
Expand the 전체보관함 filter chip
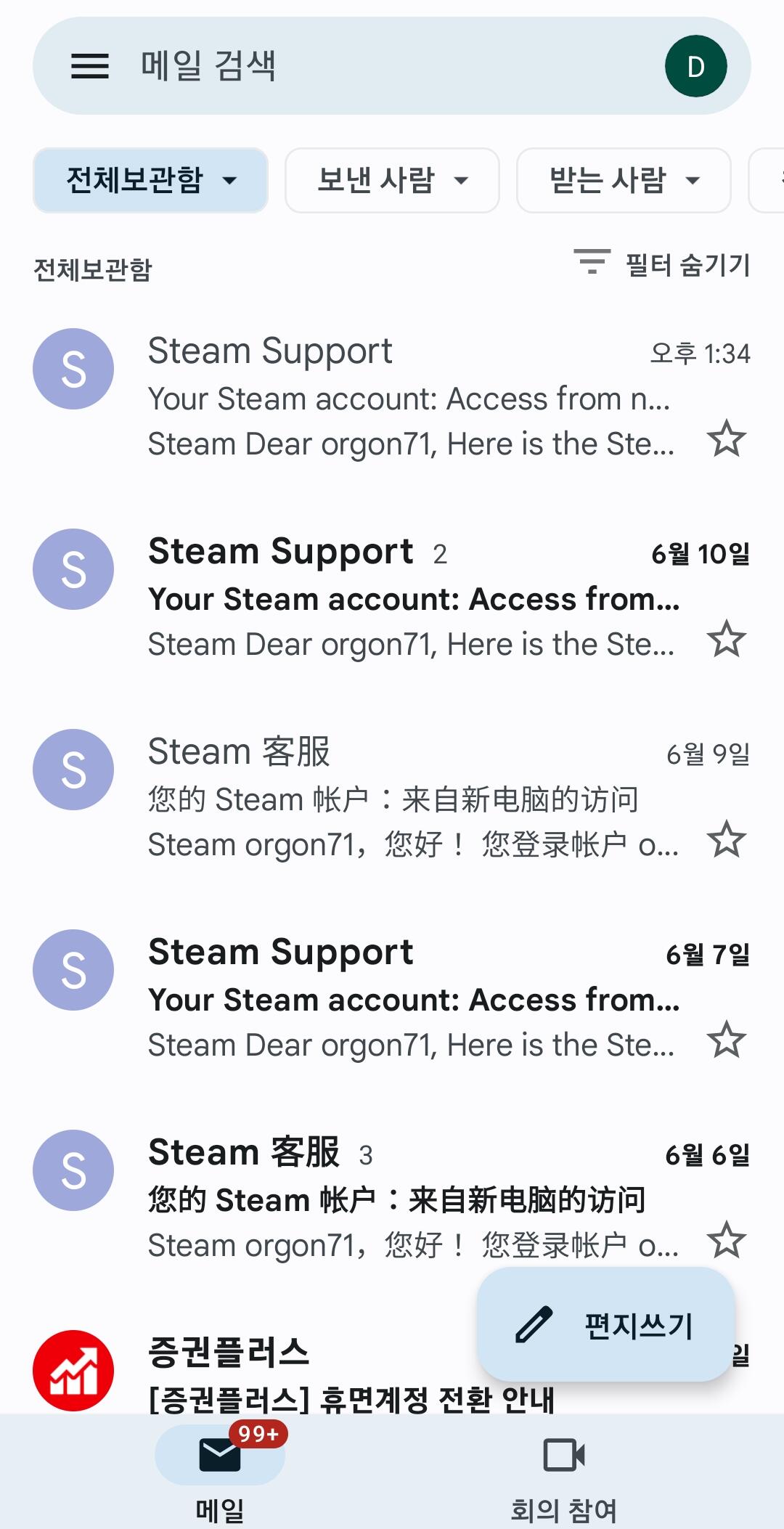(x=151, y=180)
